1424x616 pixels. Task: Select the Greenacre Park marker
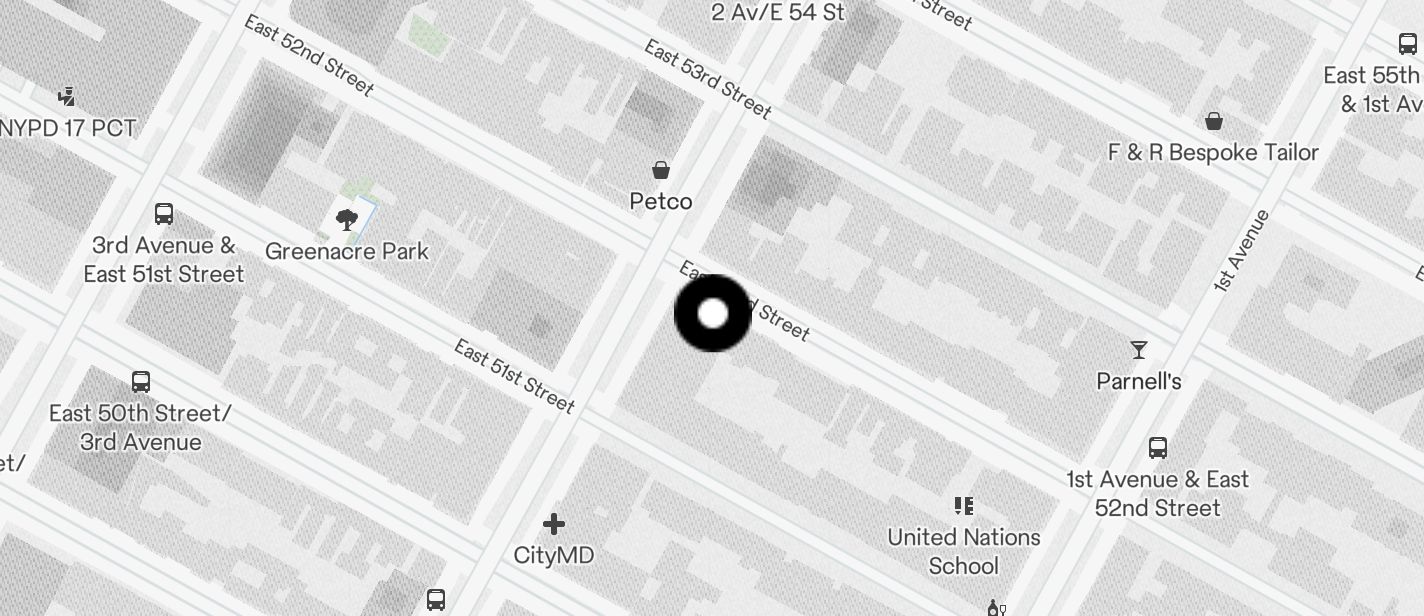(x=347, y=220)
